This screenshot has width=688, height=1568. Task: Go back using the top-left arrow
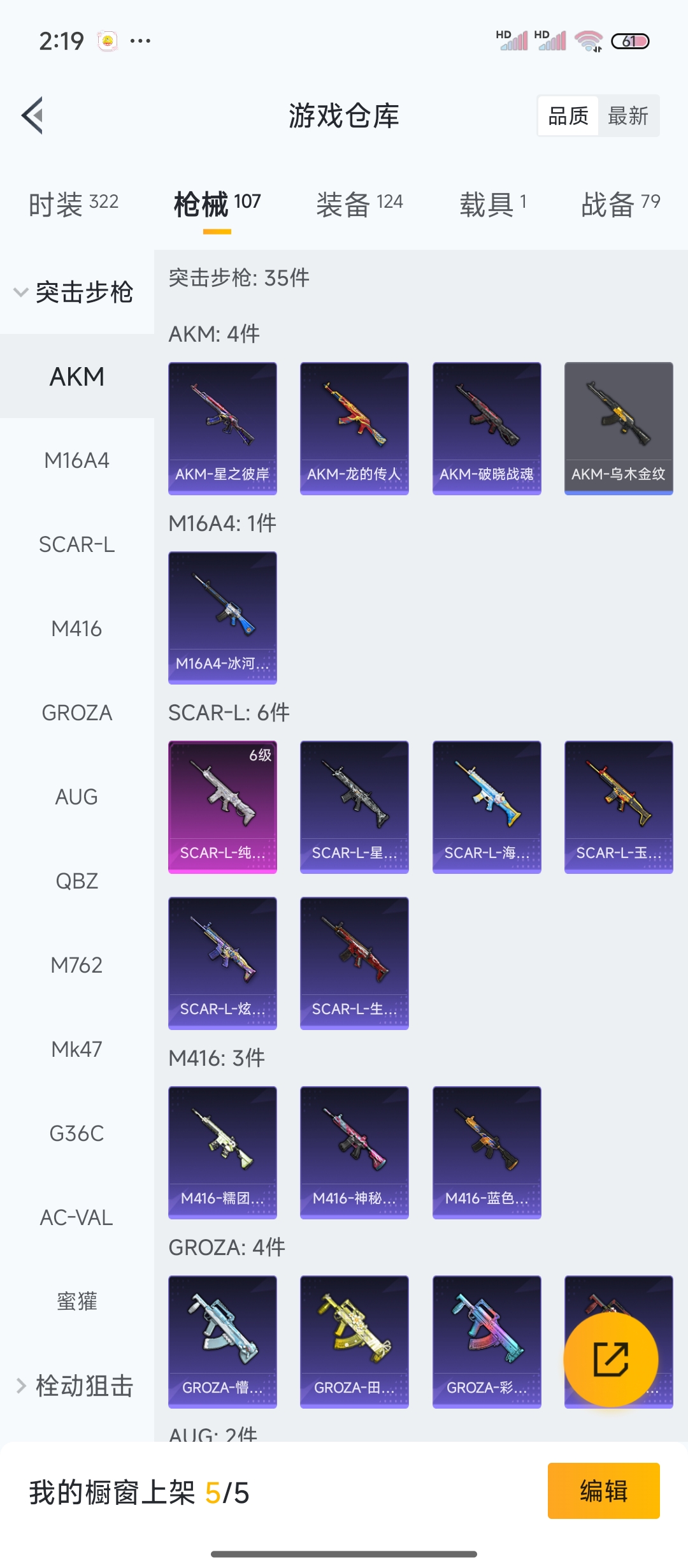coord(33,115)
